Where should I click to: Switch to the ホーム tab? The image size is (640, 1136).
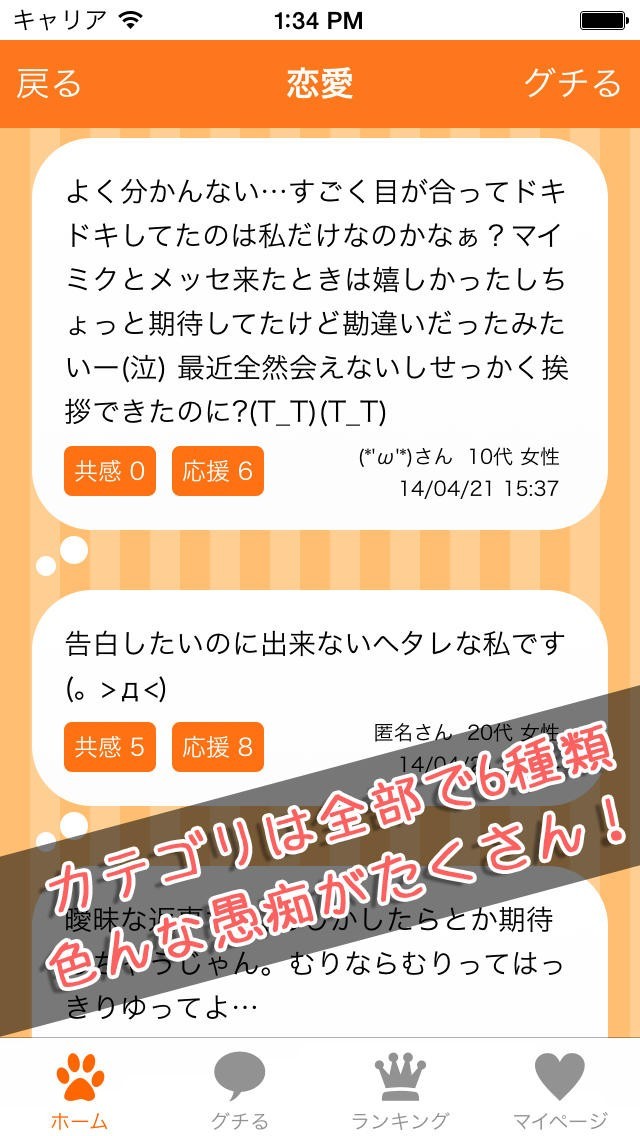pos(80,1089)
